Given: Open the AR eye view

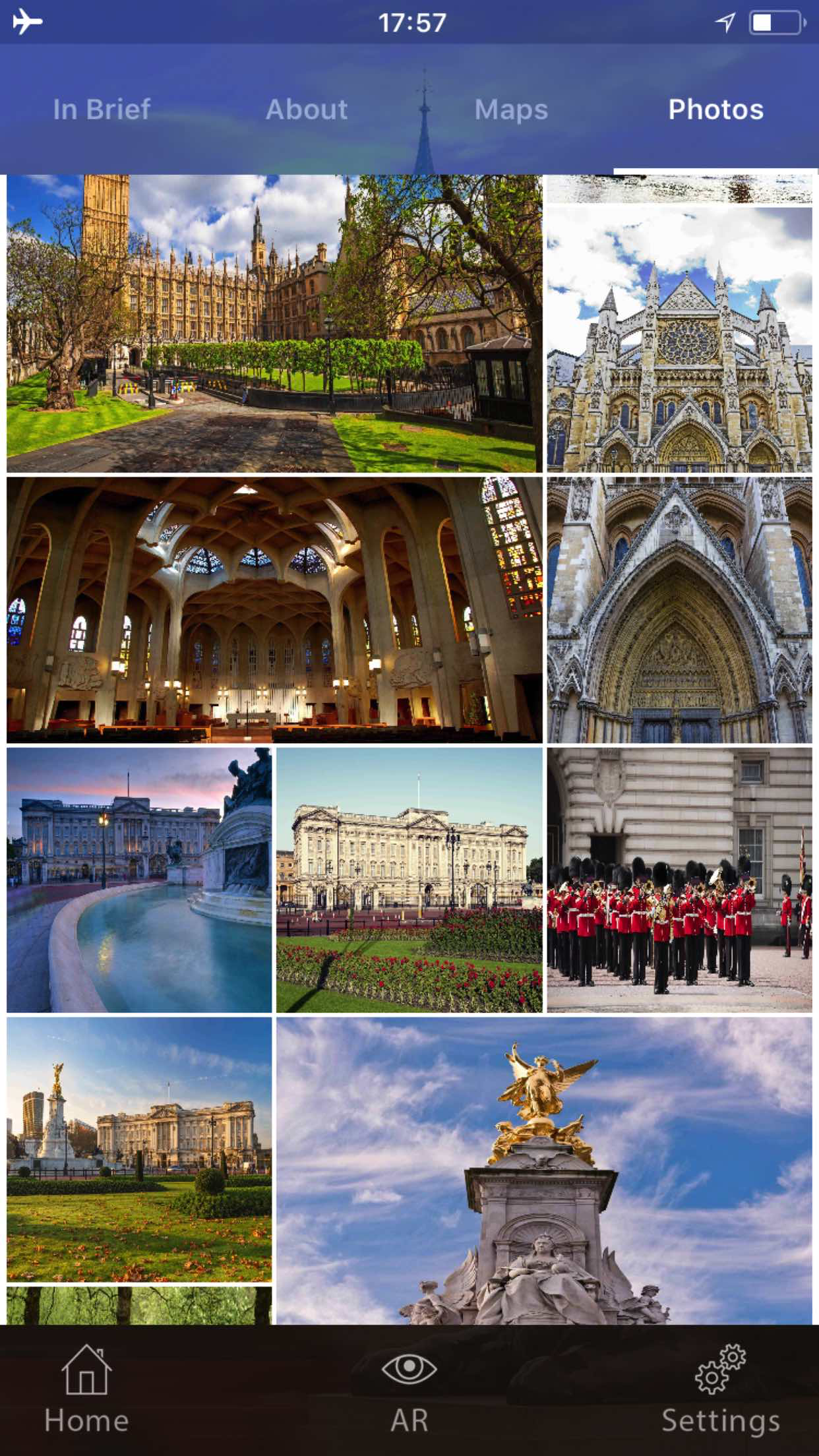Looking at the screenshot, I should click(409, 1389).
